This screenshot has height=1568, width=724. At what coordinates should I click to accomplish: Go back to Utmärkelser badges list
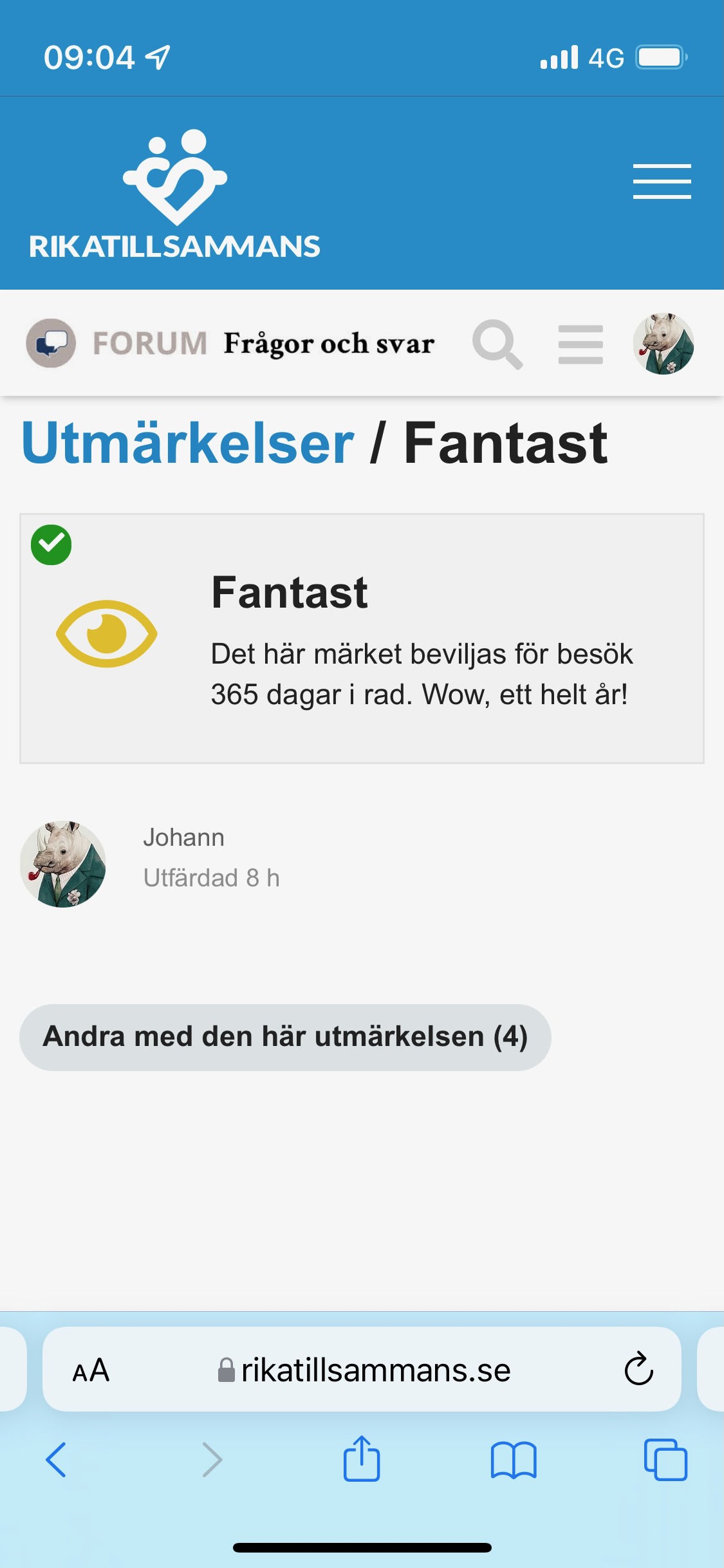pos(187,443)
